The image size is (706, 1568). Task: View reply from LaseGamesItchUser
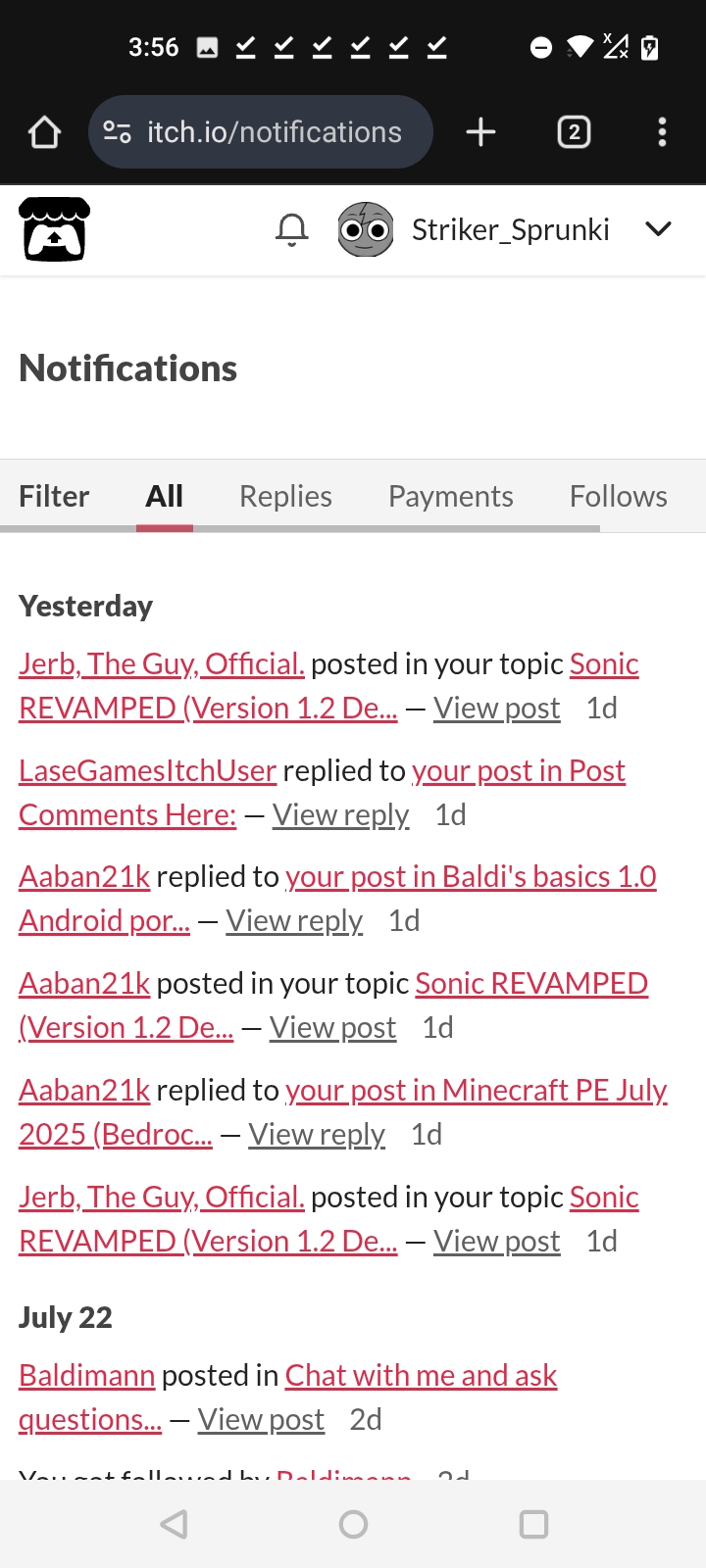pyautogui.click(x=340, y=815)
